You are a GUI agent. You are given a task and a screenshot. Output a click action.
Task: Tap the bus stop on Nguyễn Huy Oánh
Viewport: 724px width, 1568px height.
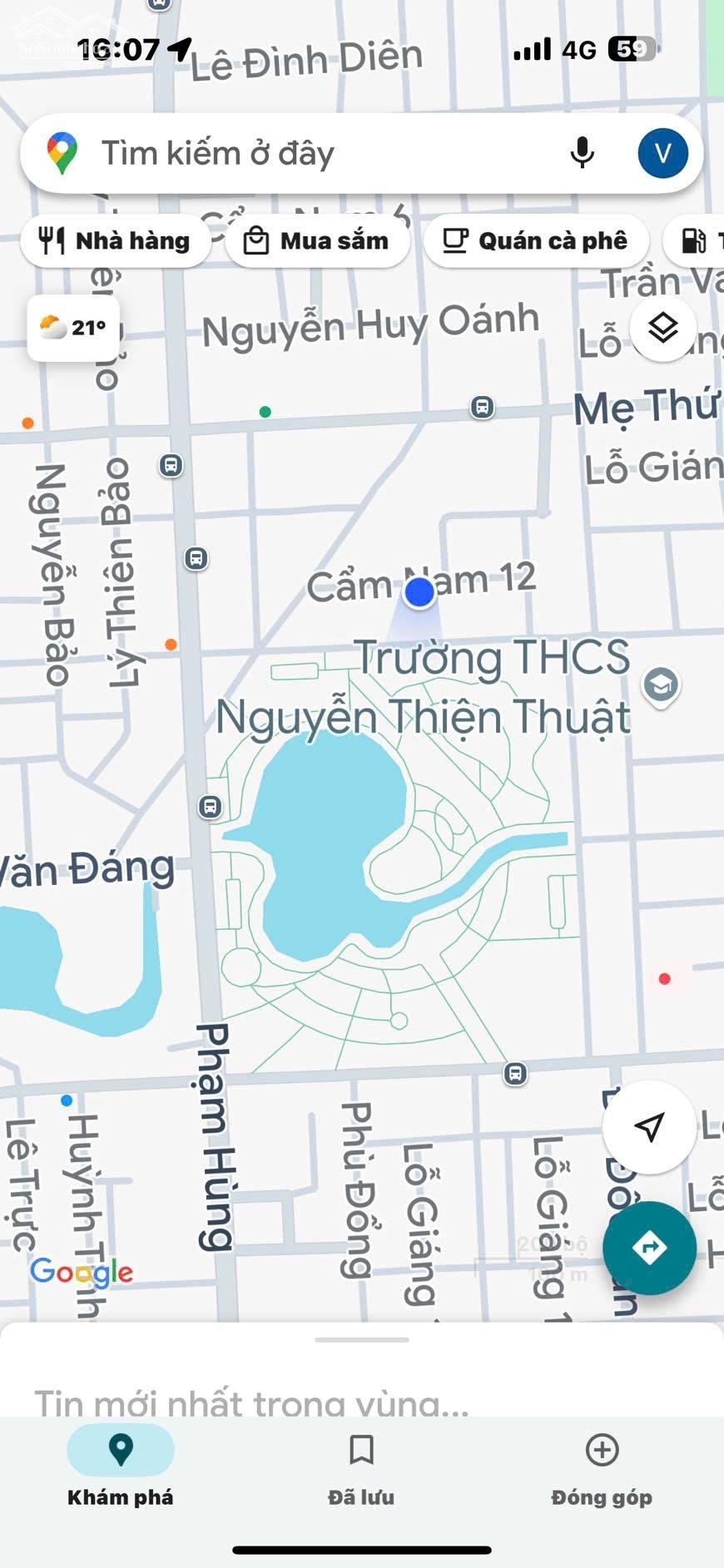[483, 408]
